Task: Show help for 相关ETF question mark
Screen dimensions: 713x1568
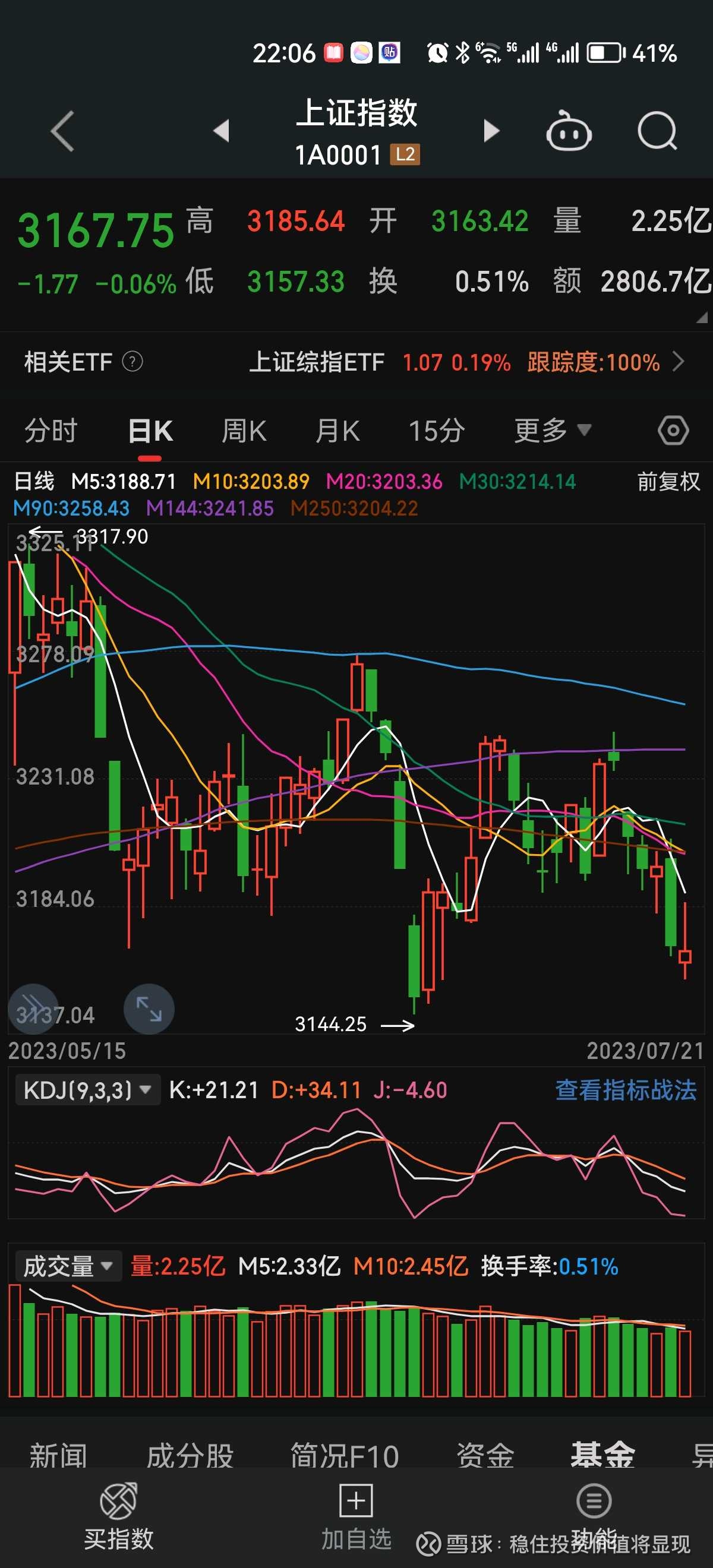Action: 132,362
